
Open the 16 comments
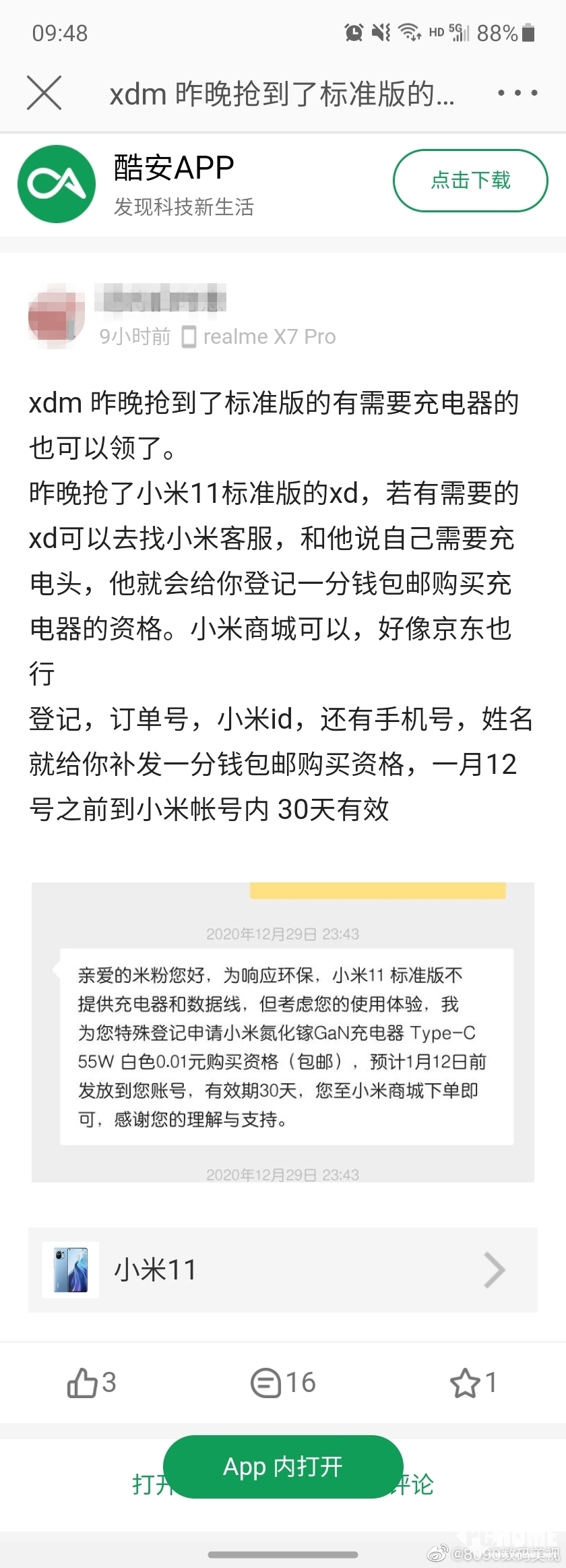click(266, 1383)
